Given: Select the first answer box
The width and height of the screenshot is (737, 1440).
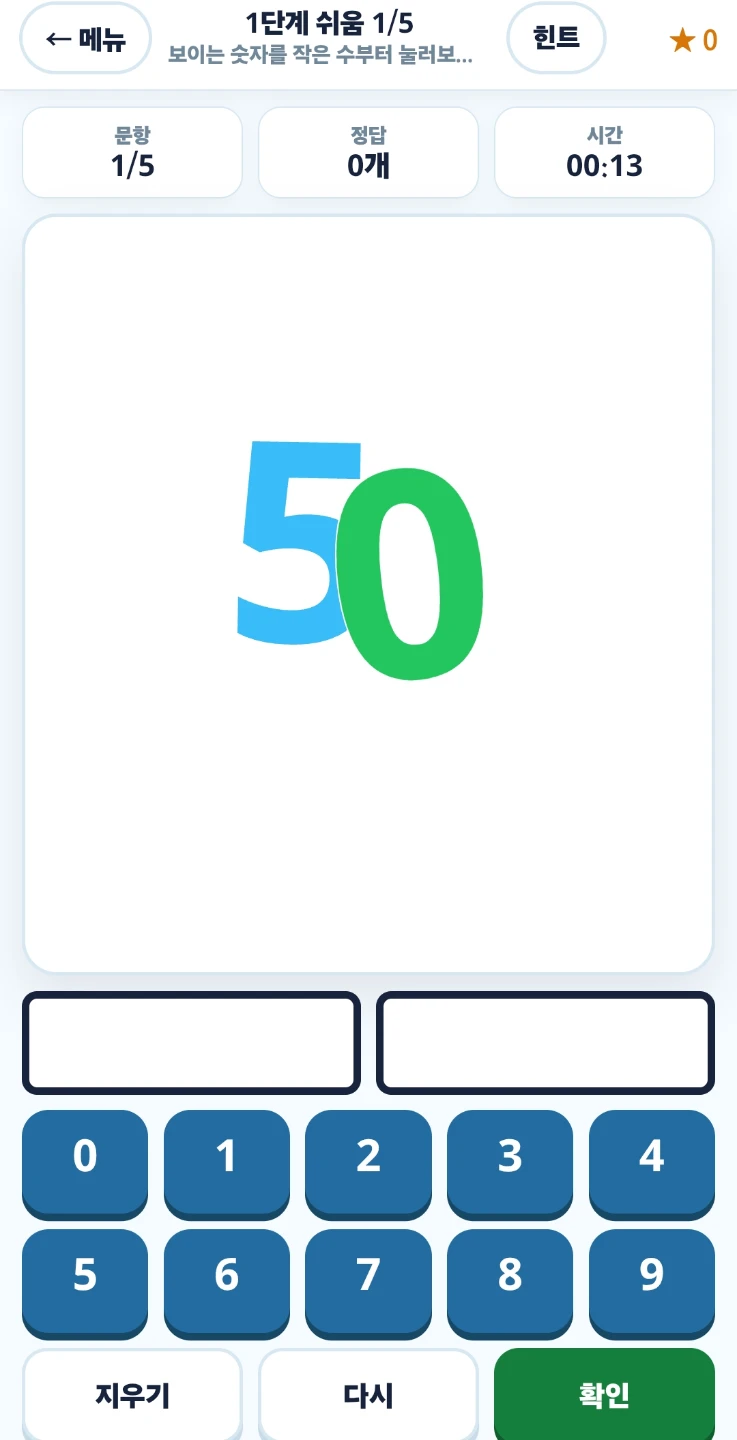Looking at the screenshot, I should (x=191, y=1043).
